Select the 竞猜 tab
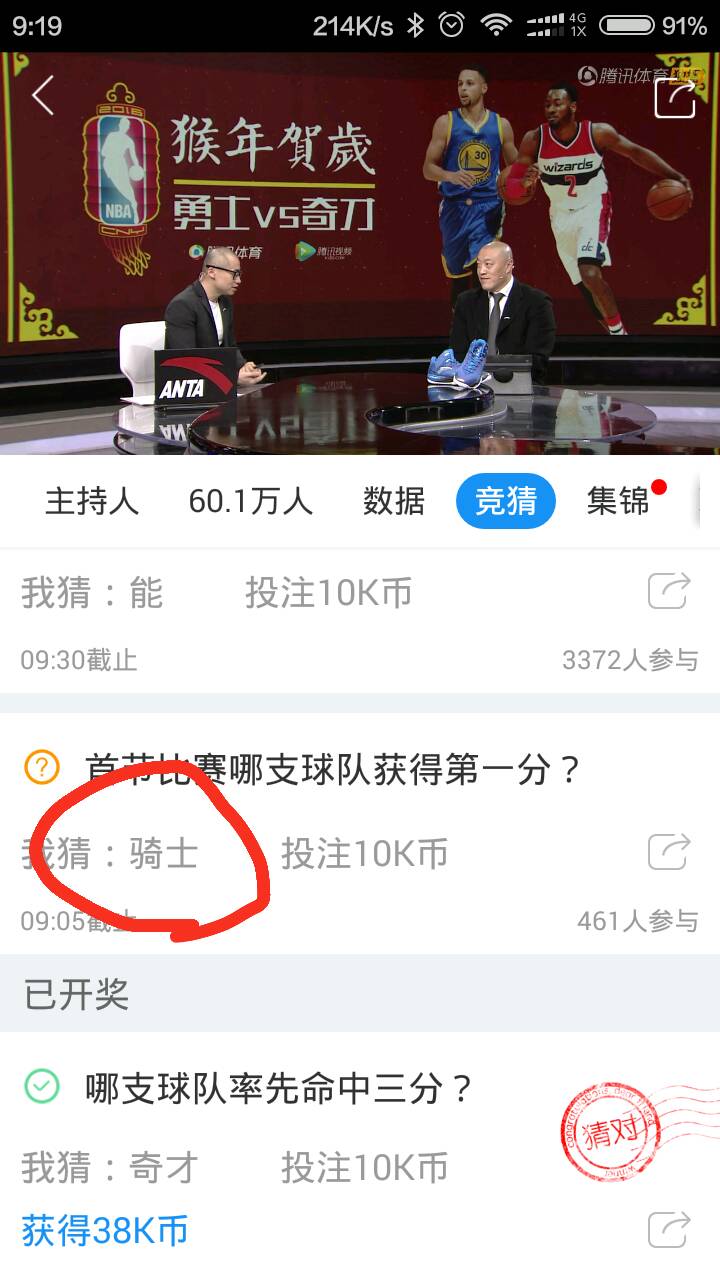The image size is (720, 1280). [x=505, y=501]
